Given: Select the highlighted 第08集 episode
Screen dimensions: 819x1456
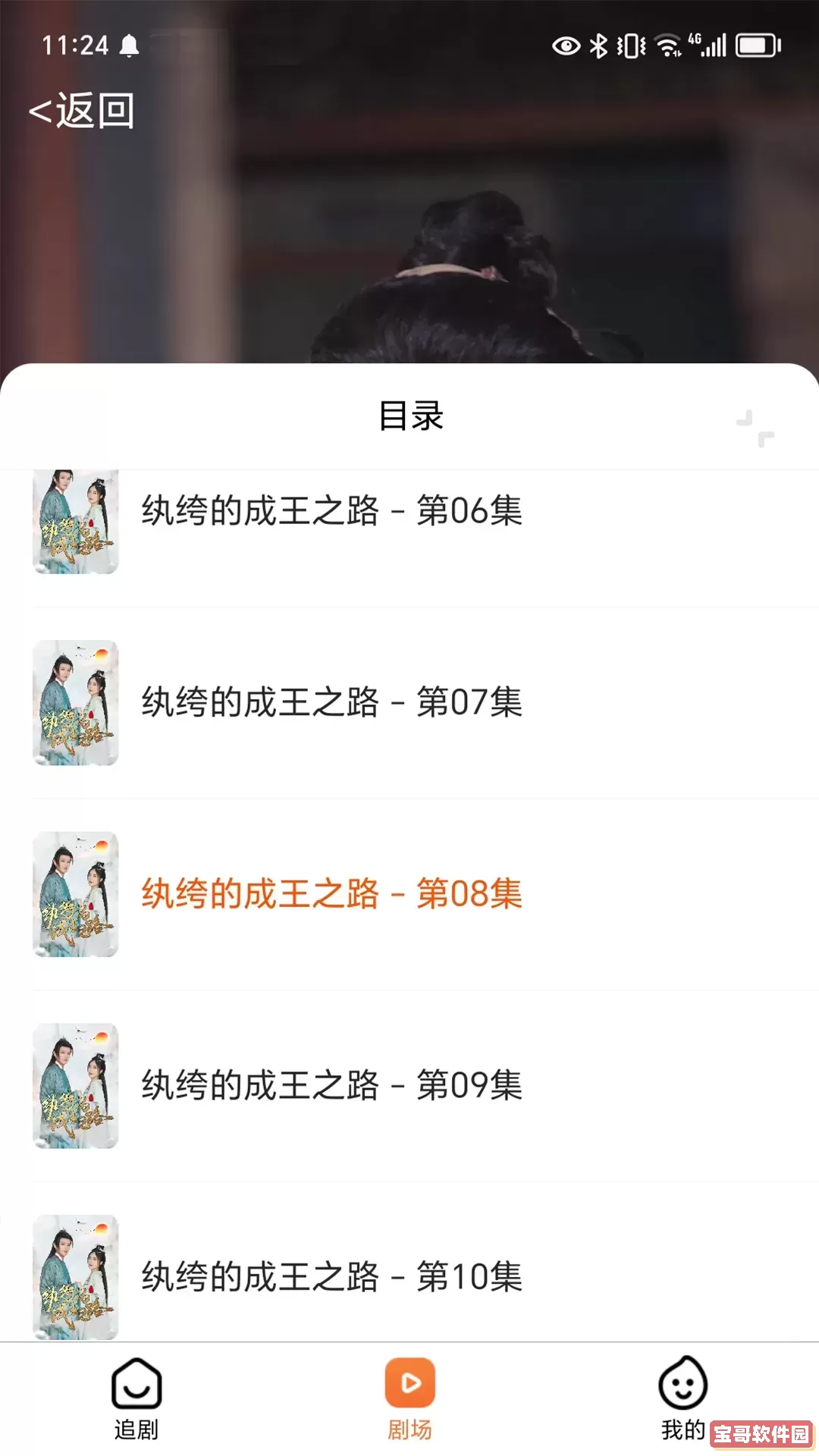Looking at the screenshot, I should pos(331,895).
